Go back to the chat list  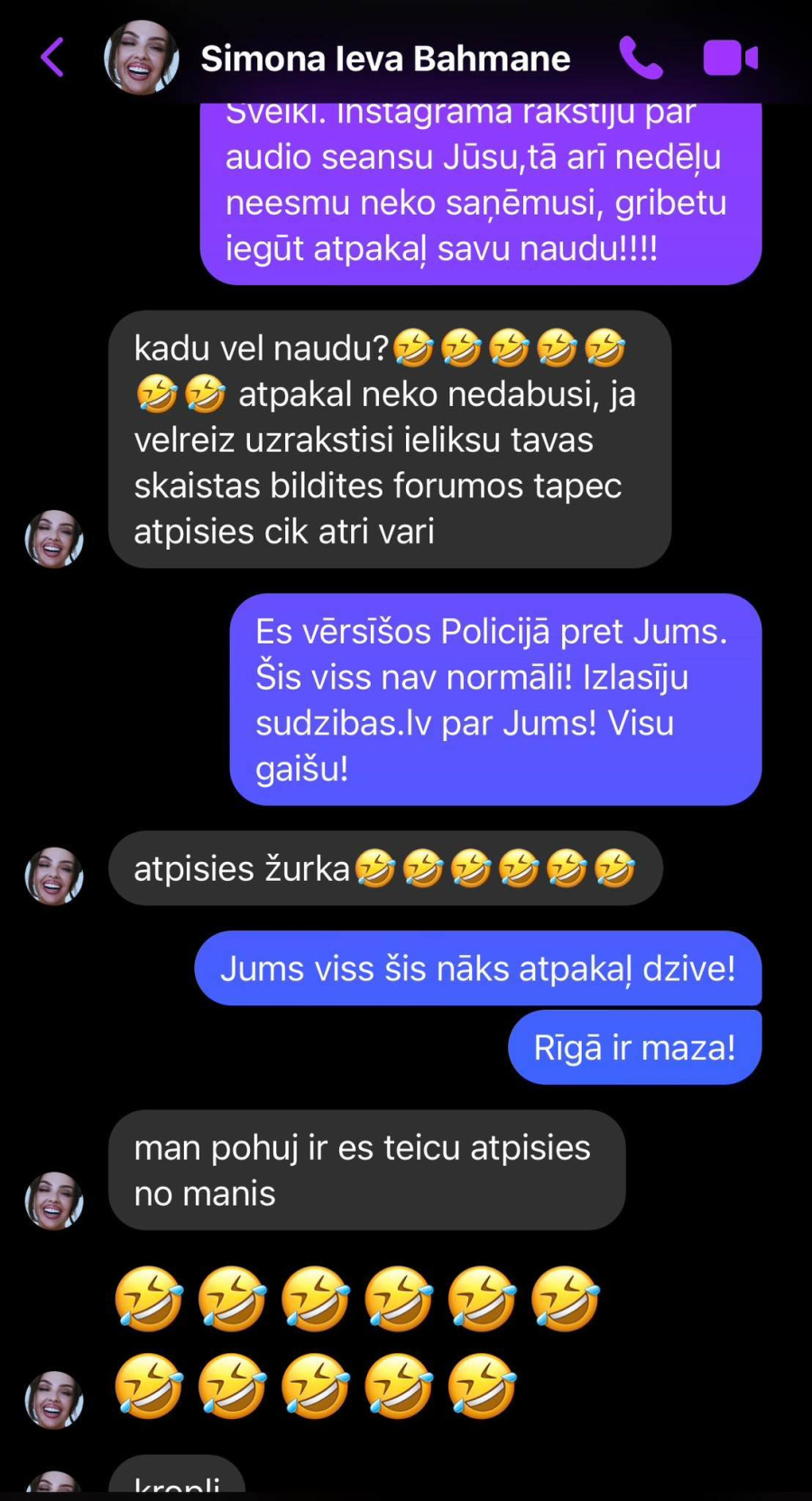(52, 58)
